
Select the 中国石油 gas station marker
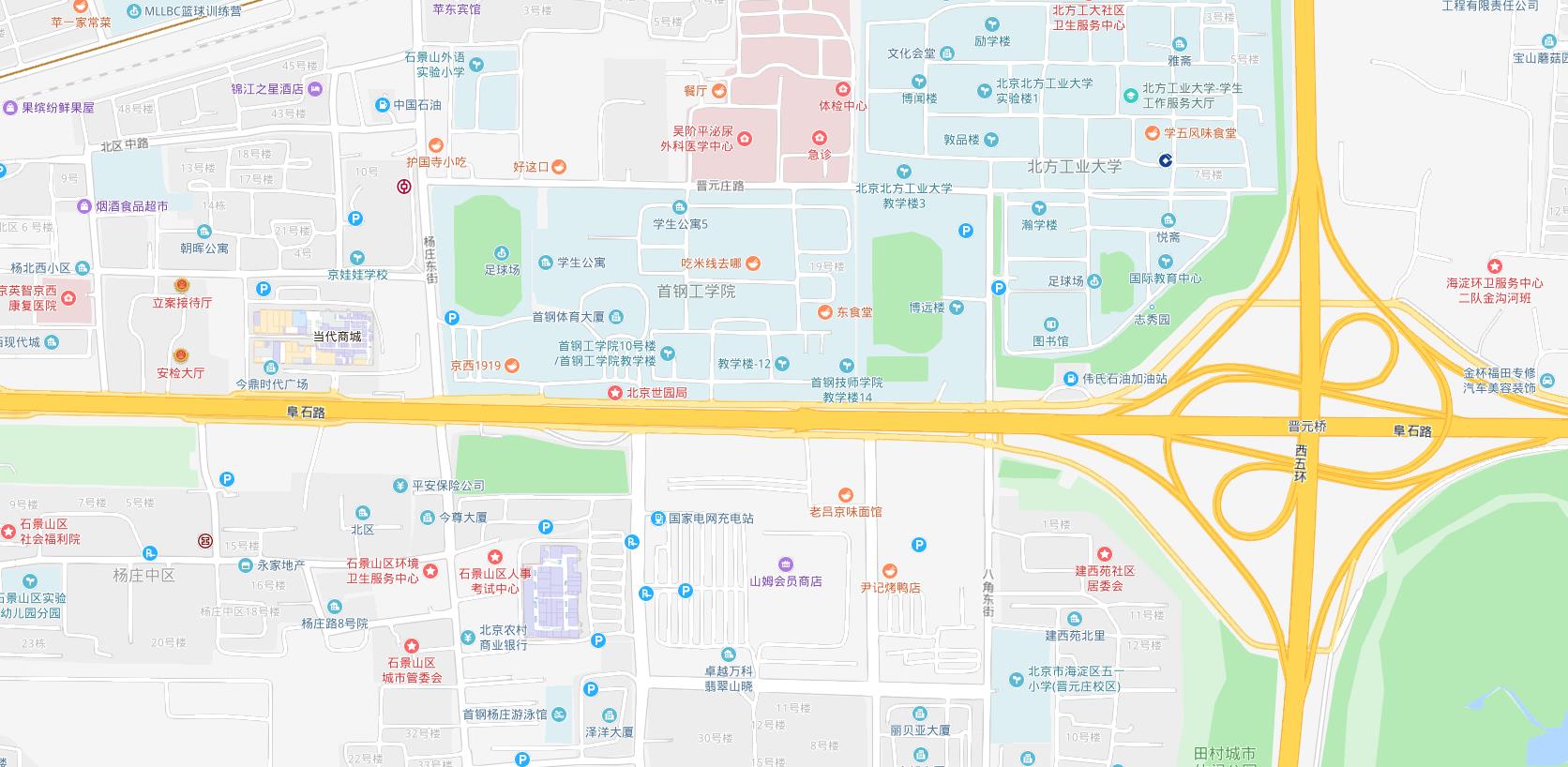click(x=382, y=105)
